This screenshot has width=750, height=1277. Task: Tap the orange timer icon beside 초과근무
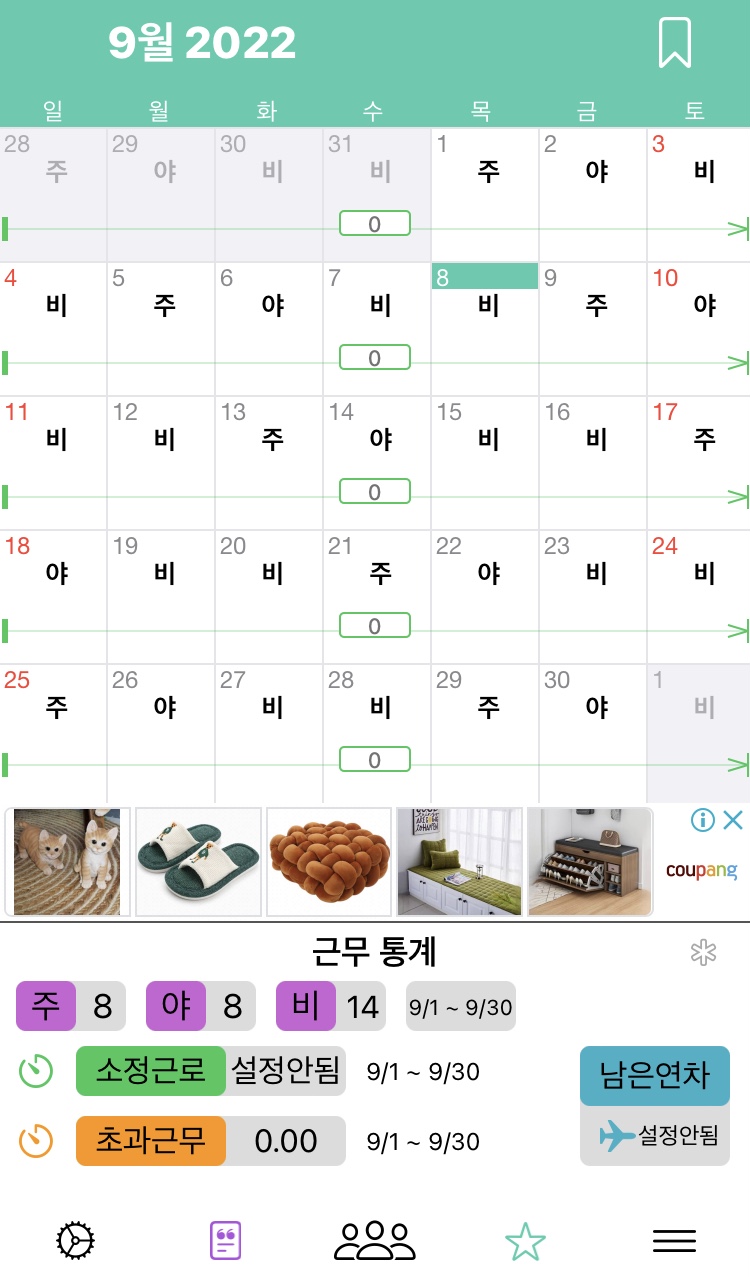coord(35,1140)
